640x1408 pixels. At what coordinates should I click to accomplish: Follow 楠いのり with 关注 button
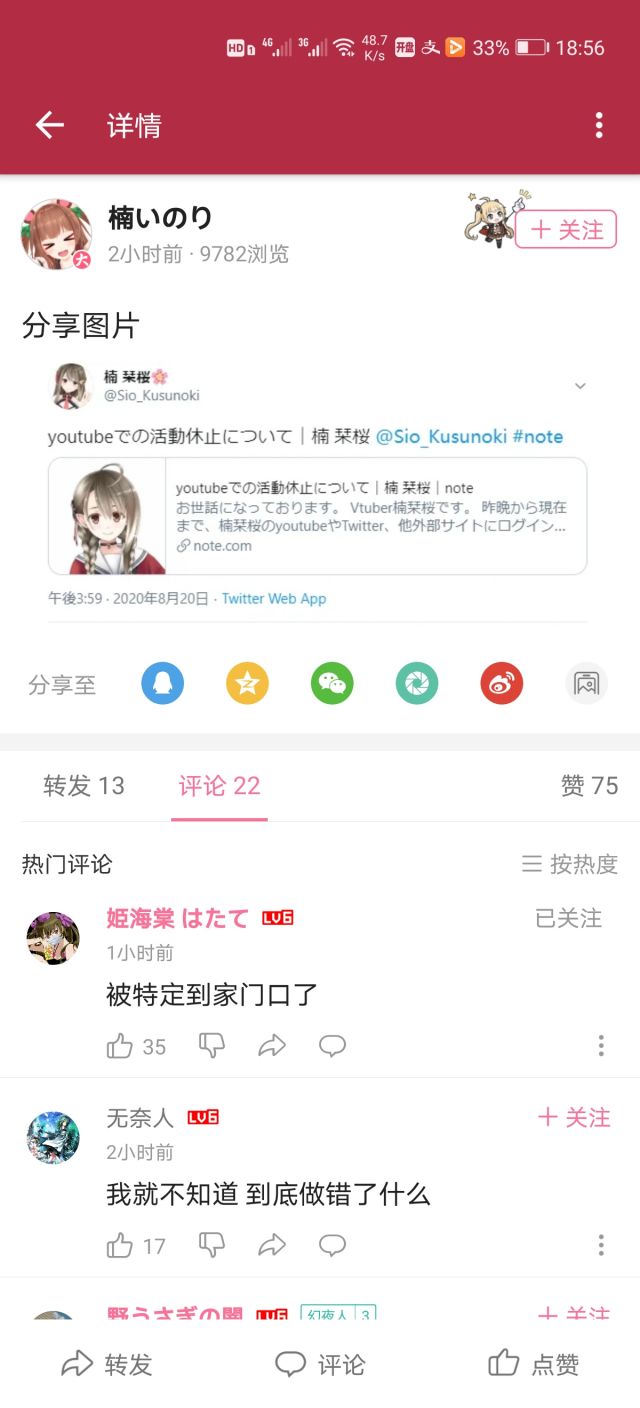click(x=566, y=230)
